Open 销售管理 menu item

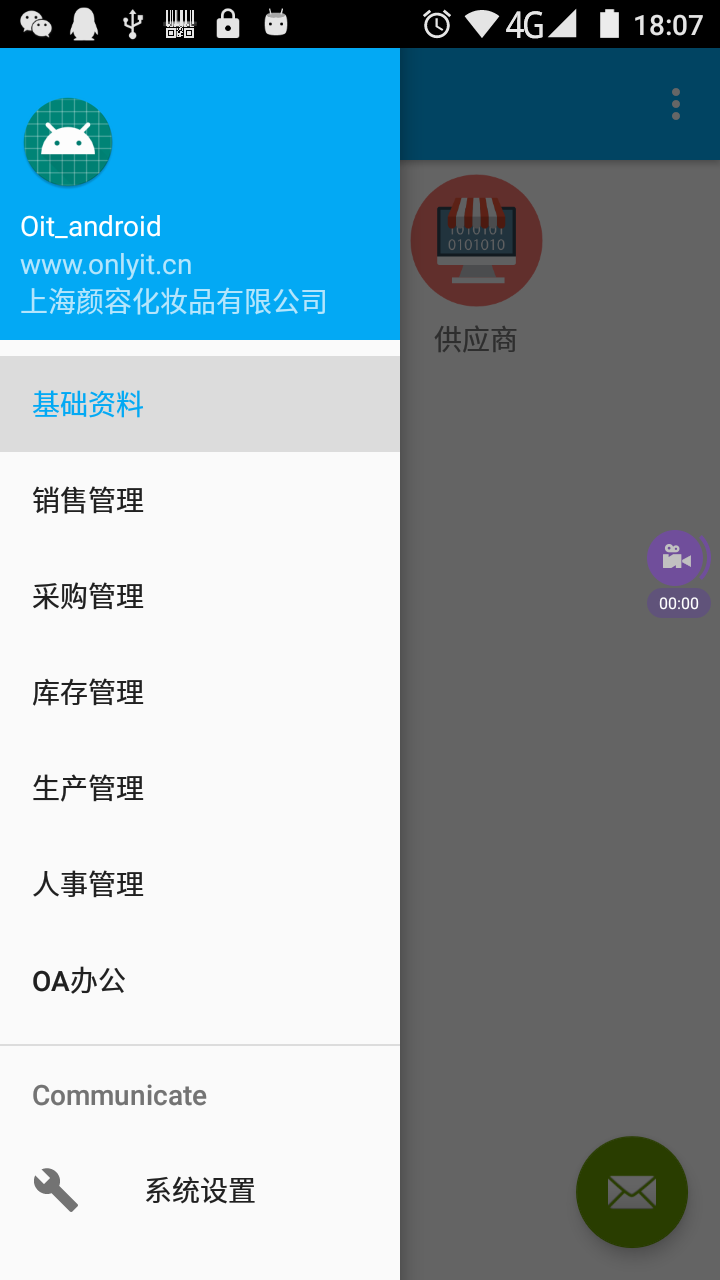tap(200, 500)
